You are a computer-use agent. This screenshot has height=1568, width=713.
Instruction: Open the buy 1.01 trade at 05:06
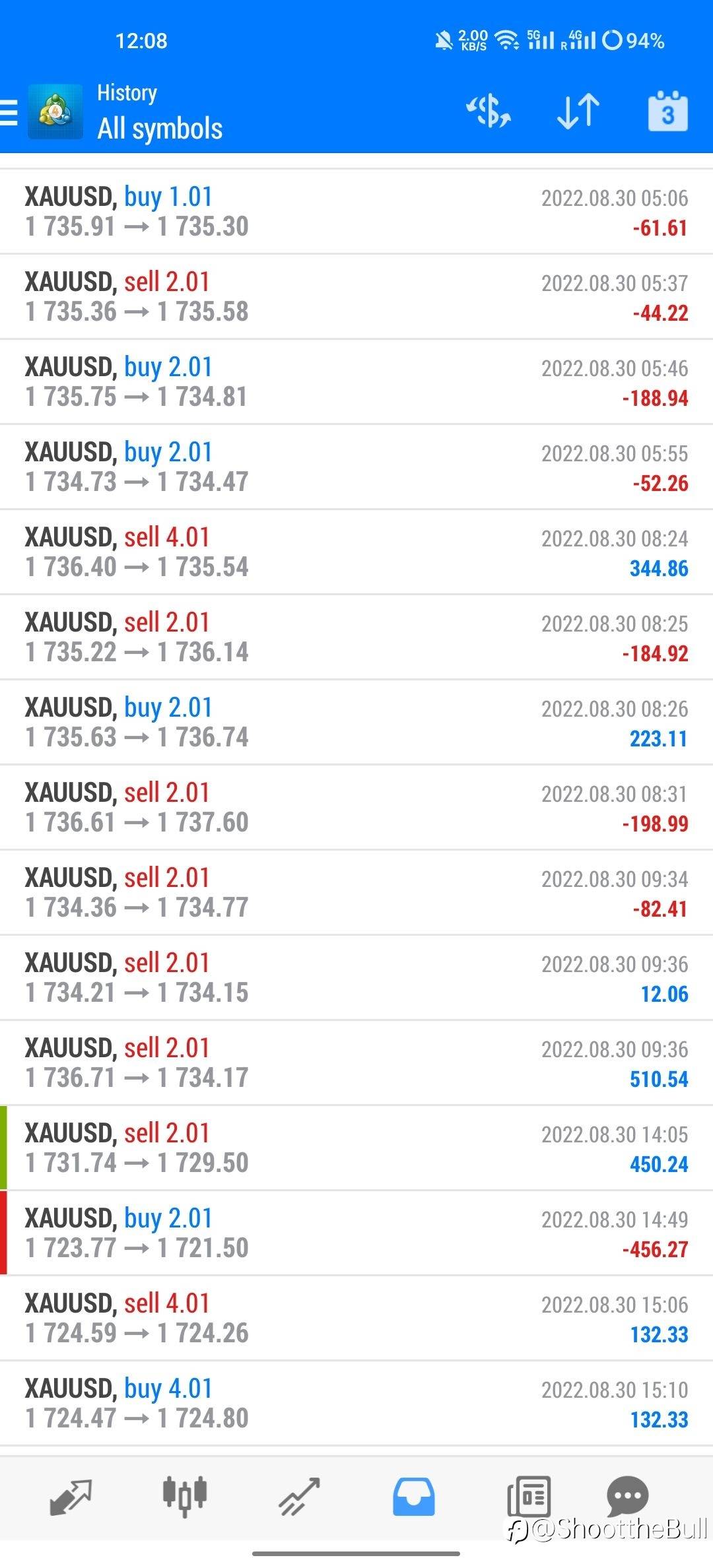[356, 212]
